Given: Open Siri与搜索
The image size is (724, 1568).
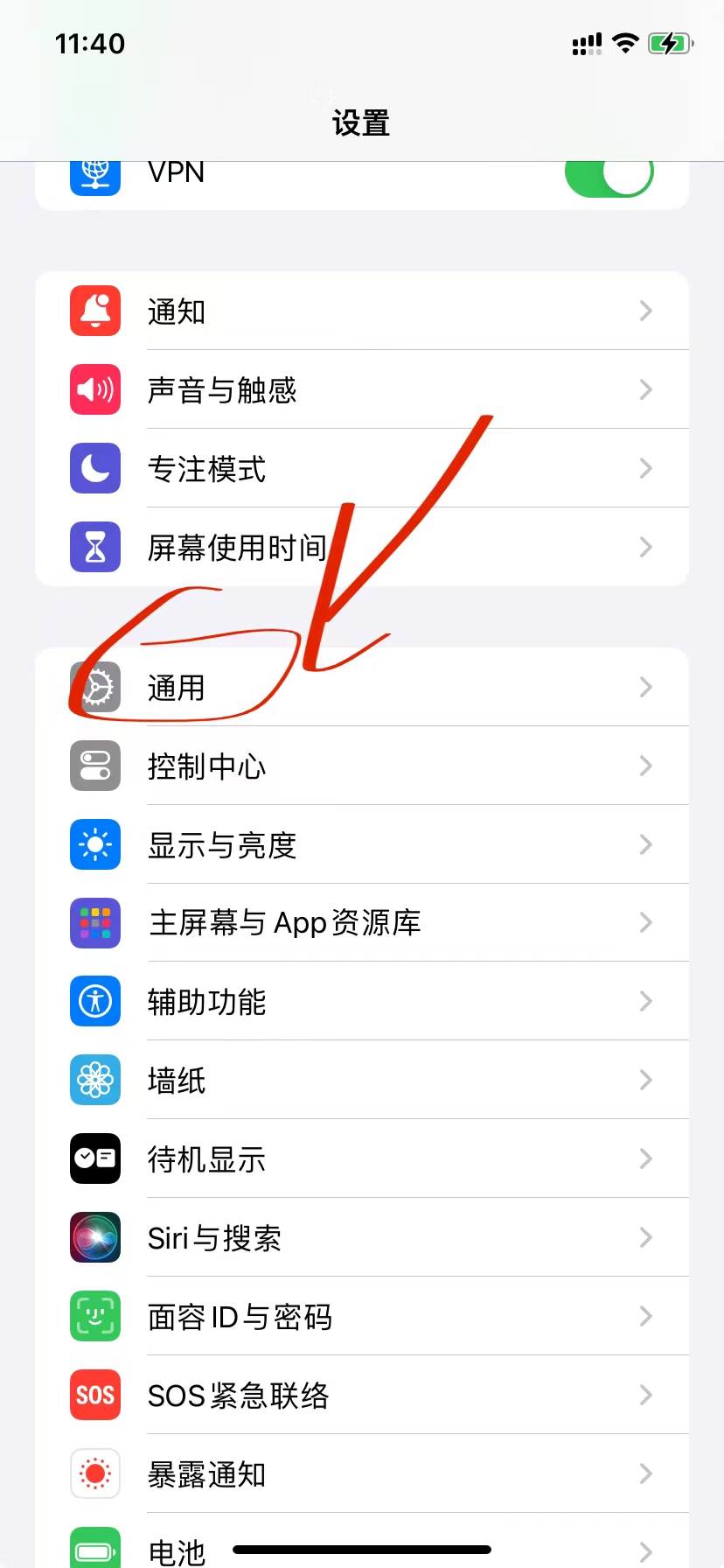Looking at the screenshot, I should (x=362, y=1237).
